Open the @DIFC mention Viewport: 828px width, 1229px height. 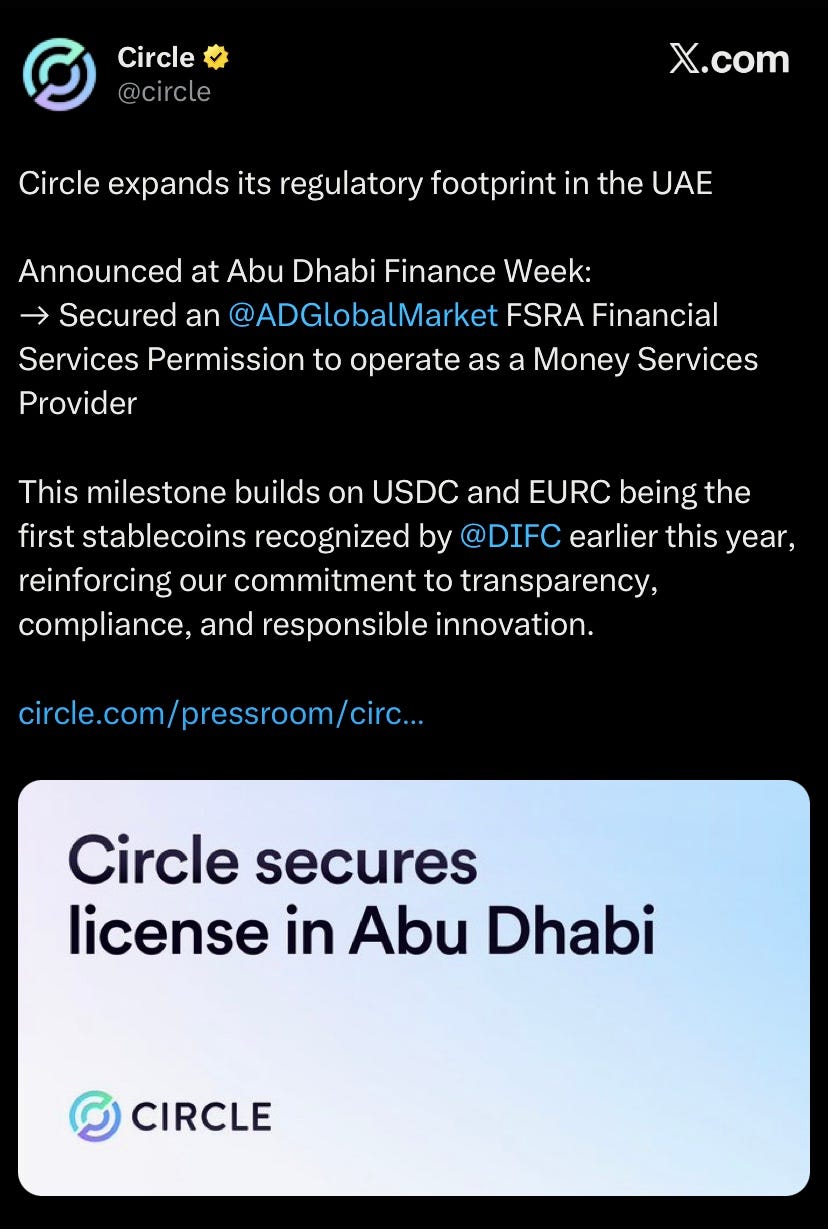(x=510, y=537)
